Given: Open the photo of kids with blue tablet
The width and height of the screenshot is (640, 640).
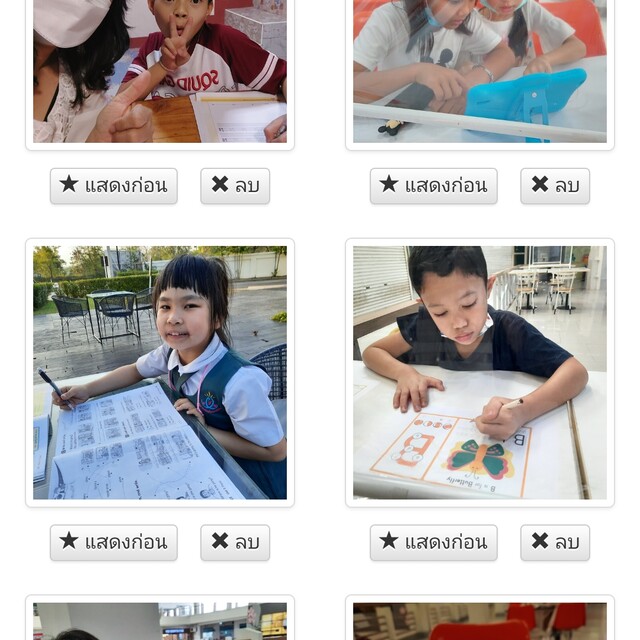Looking at the screenshot, I should coord(480,70).
